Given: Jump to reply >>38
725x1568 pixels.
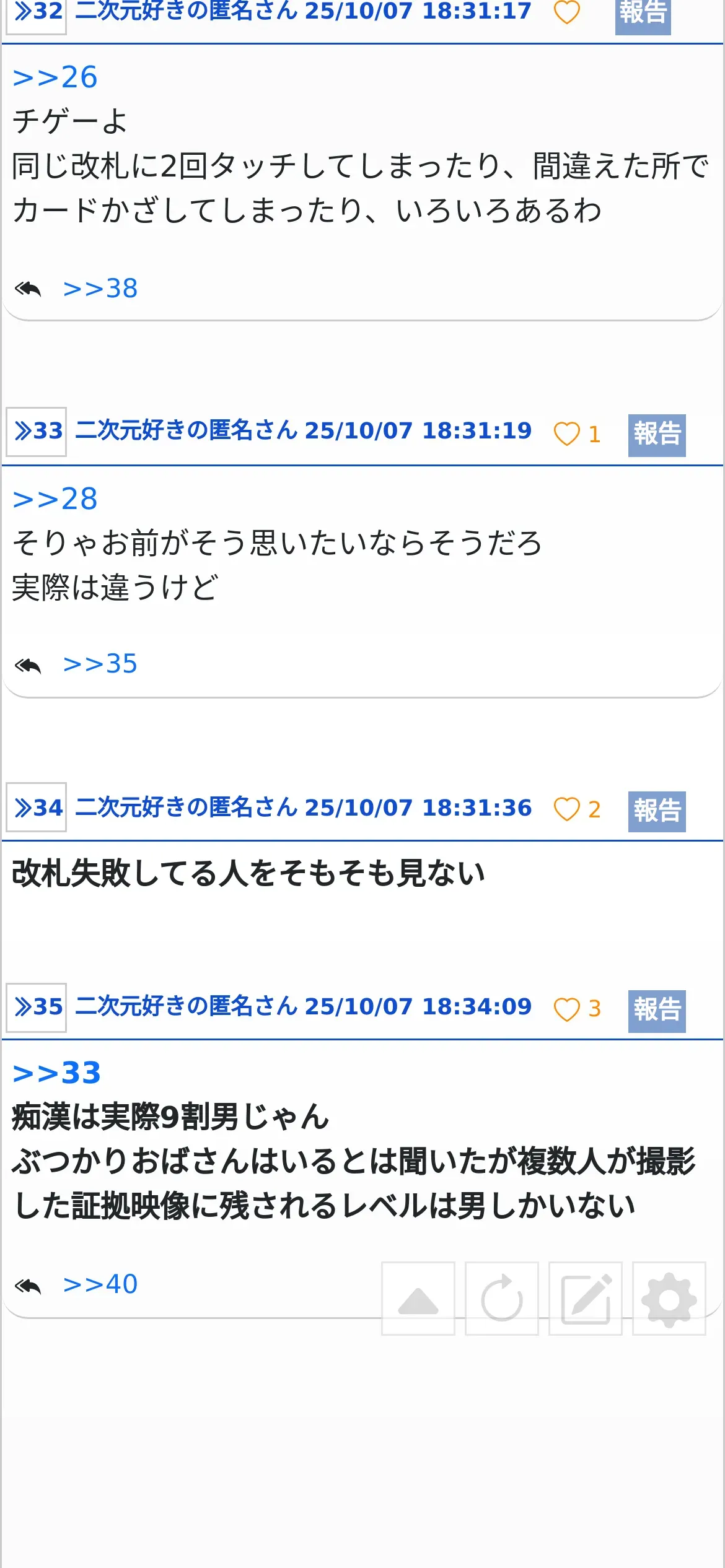Looking at the screenshot, I should [100, 289].
